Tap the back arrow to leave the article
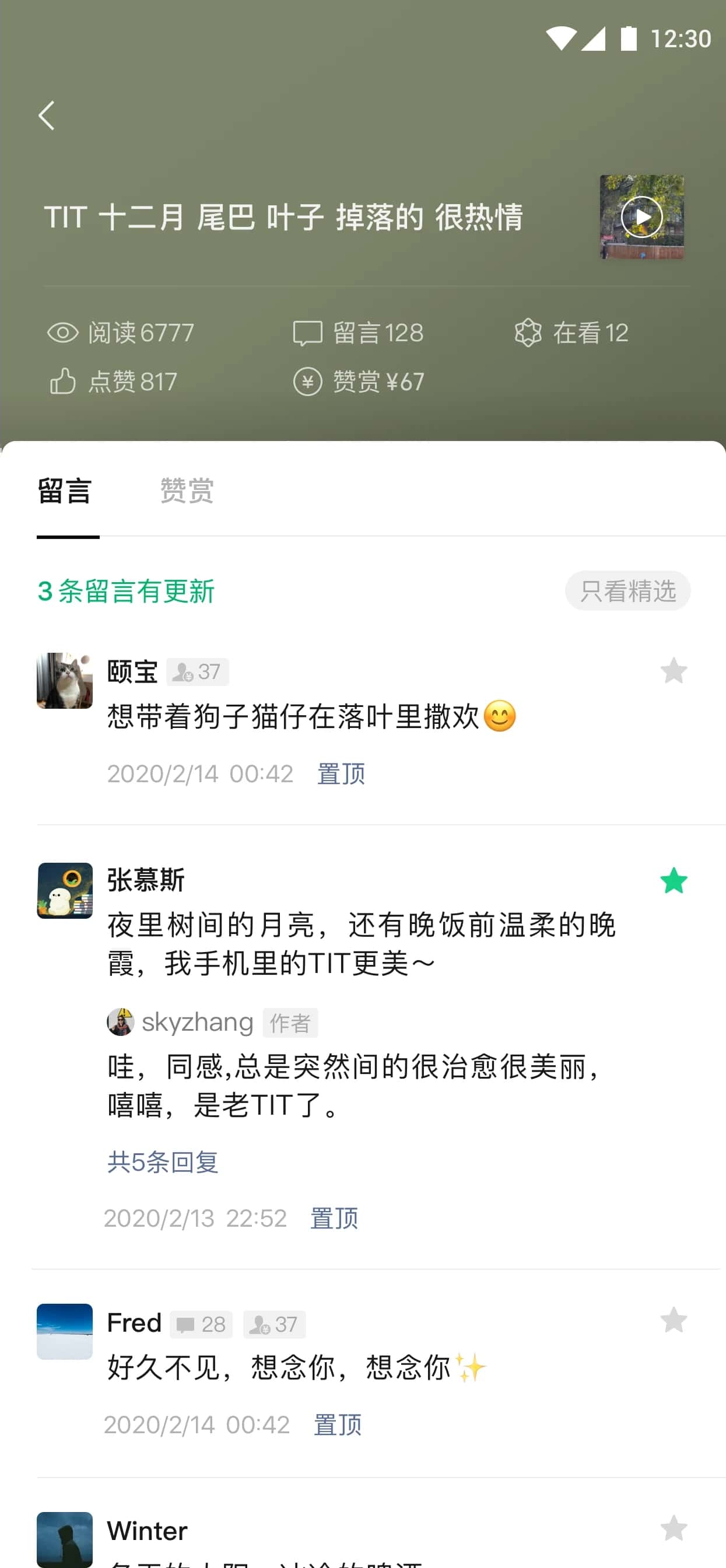 pyautogui.click(x=46, y=116)
